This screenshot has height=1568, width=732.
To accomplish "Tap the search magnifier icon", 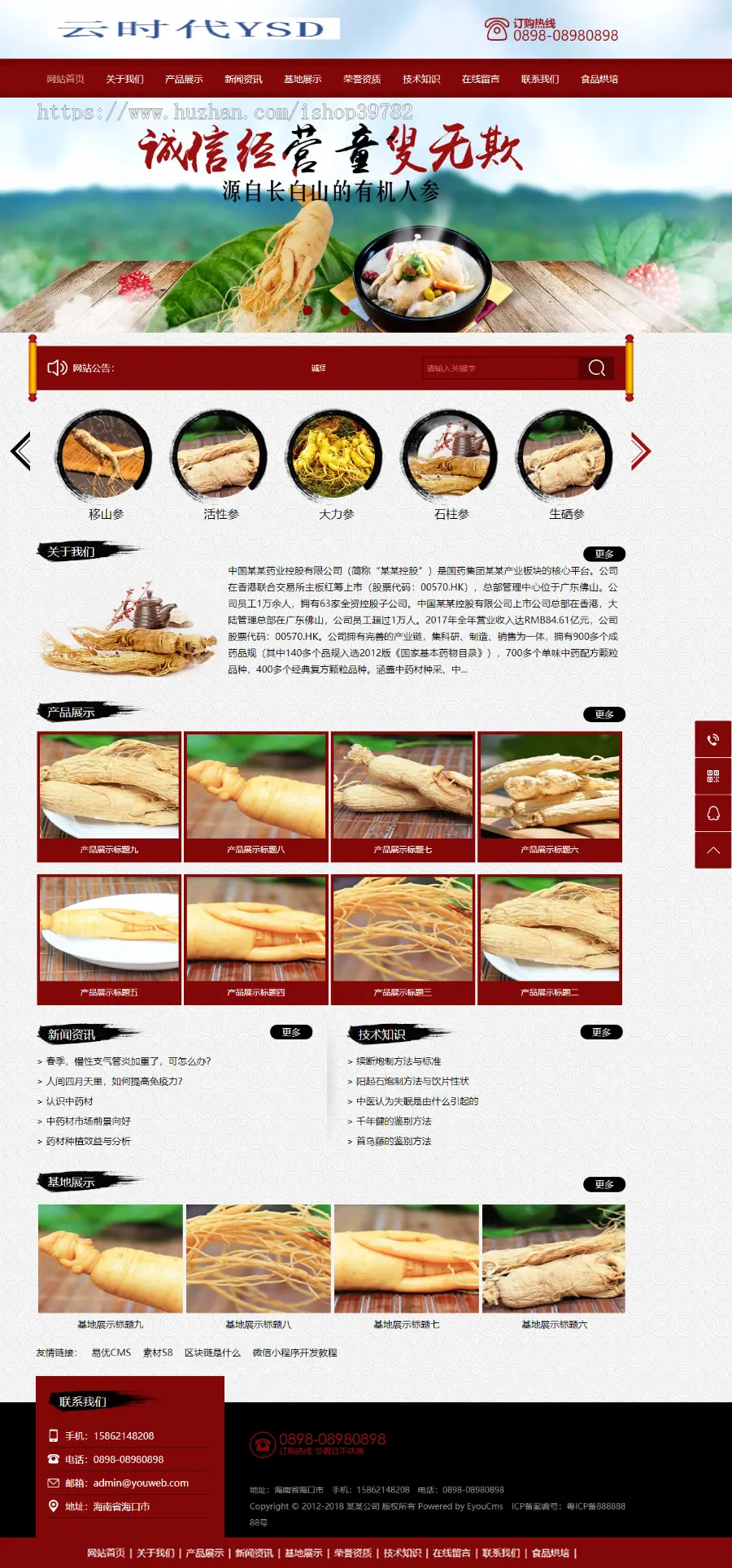I will pyautogui.click(x=596, y=368).
